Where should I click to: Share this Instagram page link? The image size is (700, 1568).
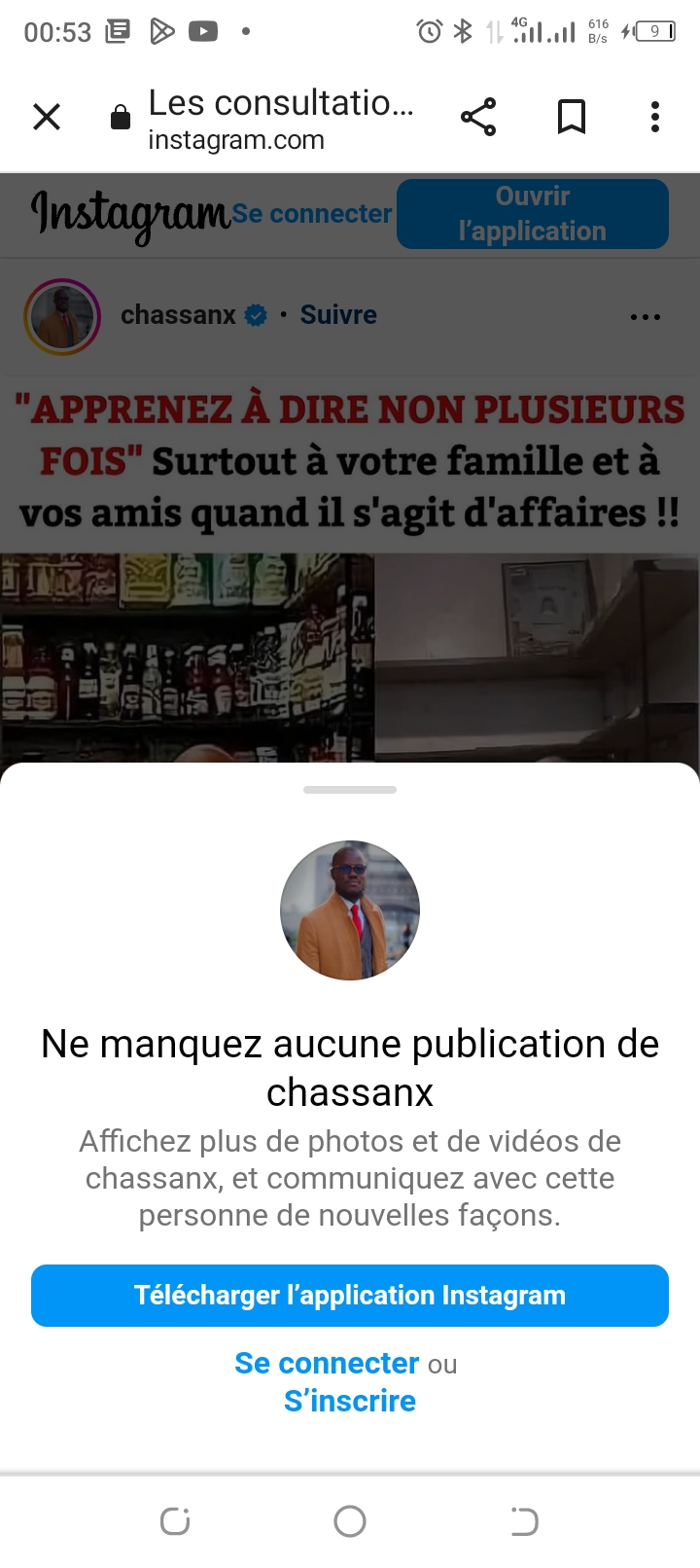[x=477, y=118]
